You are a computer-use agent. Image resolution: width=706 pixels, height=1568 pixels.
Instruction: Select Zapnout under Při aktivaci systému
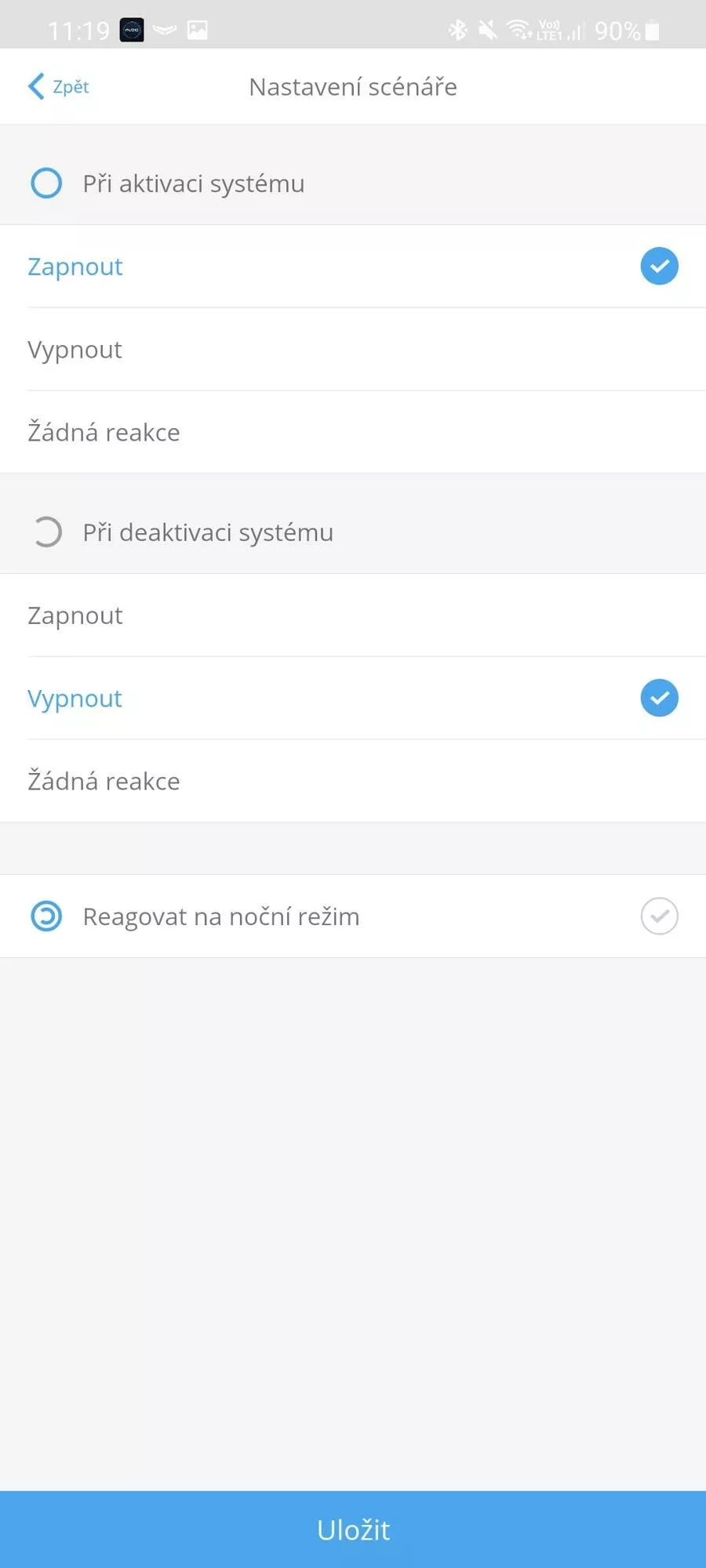click(x=353, y=267)
